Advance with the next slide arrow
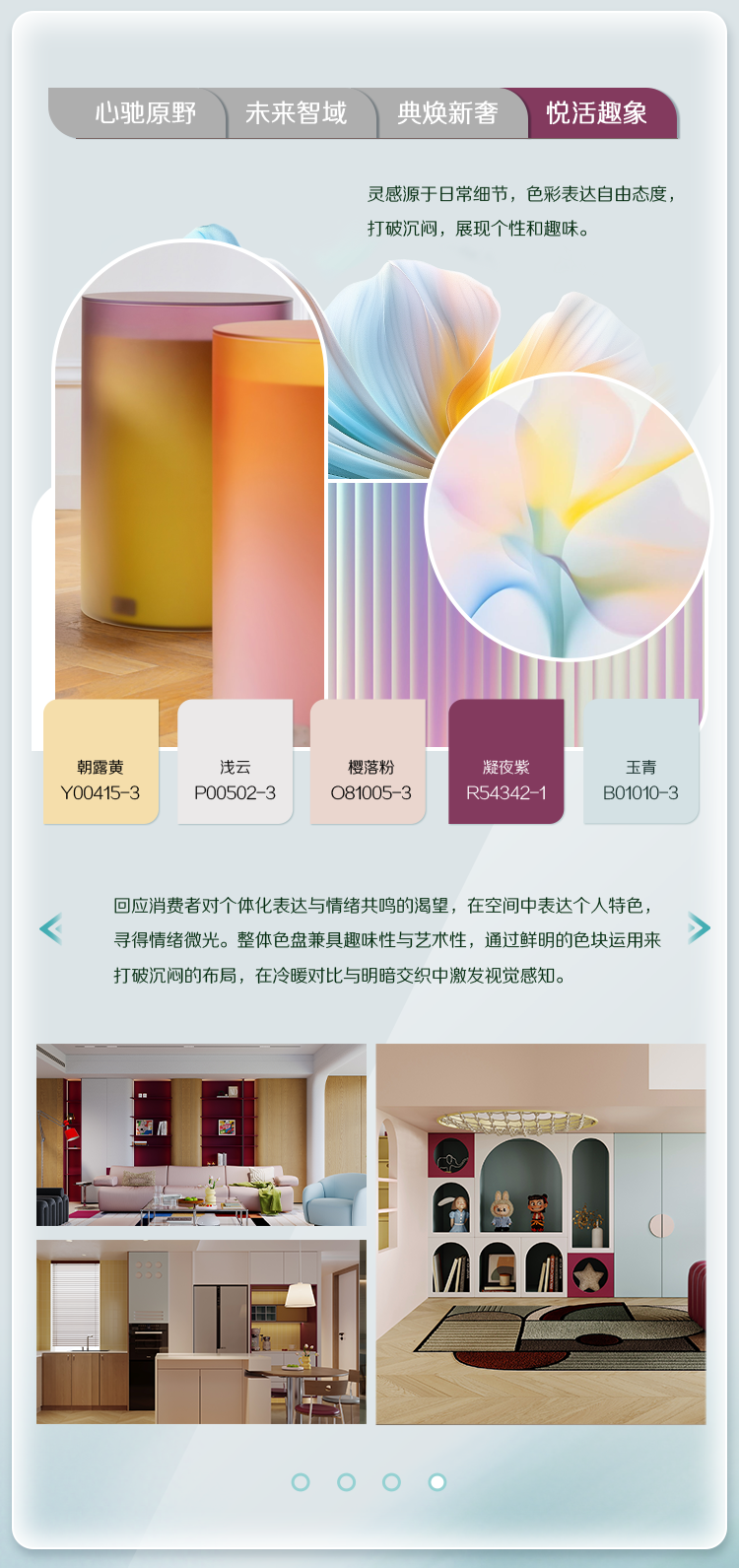 (x=698, y=927)
